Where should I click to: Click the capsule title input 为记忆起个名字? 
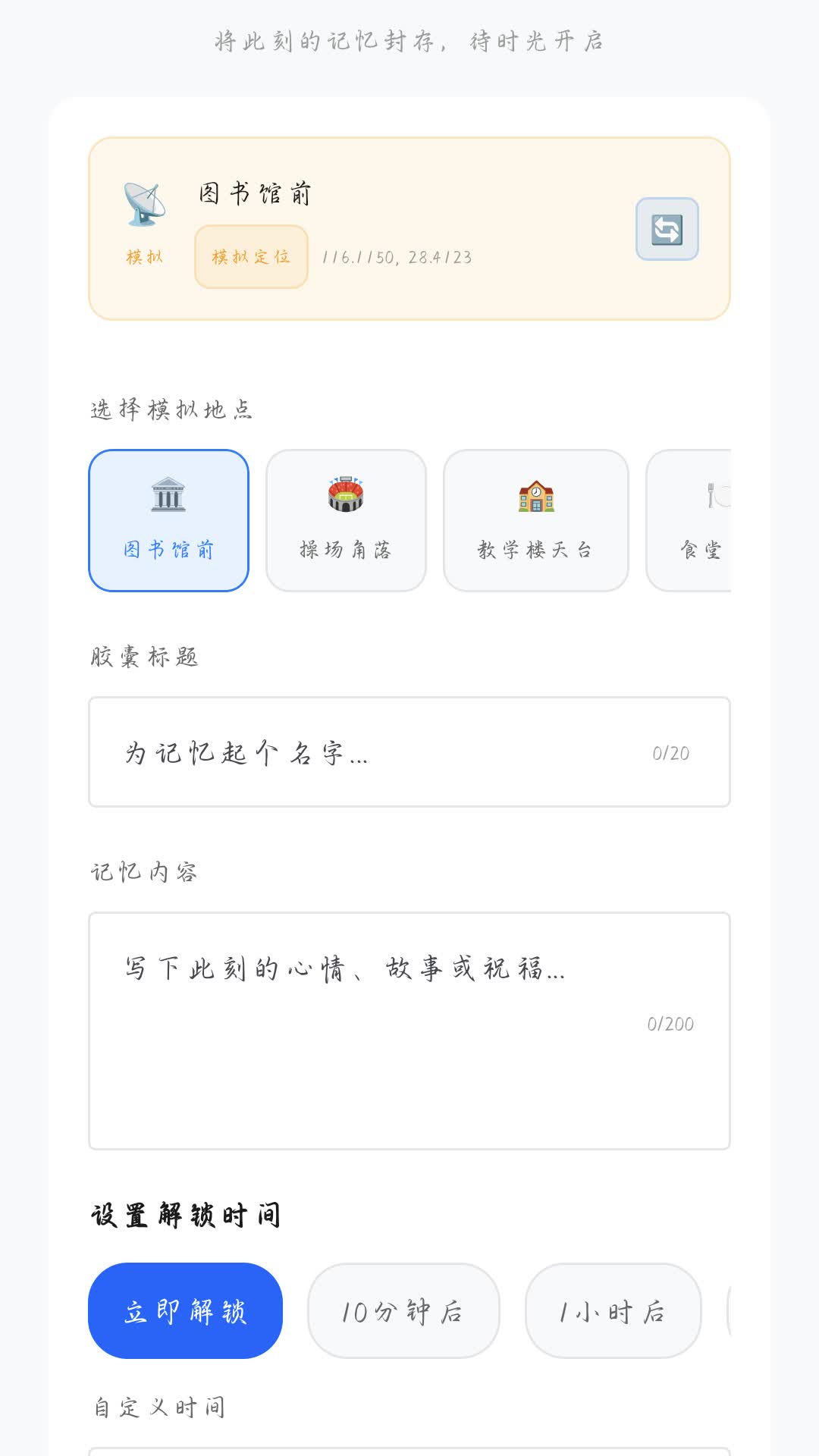(409, 751)
